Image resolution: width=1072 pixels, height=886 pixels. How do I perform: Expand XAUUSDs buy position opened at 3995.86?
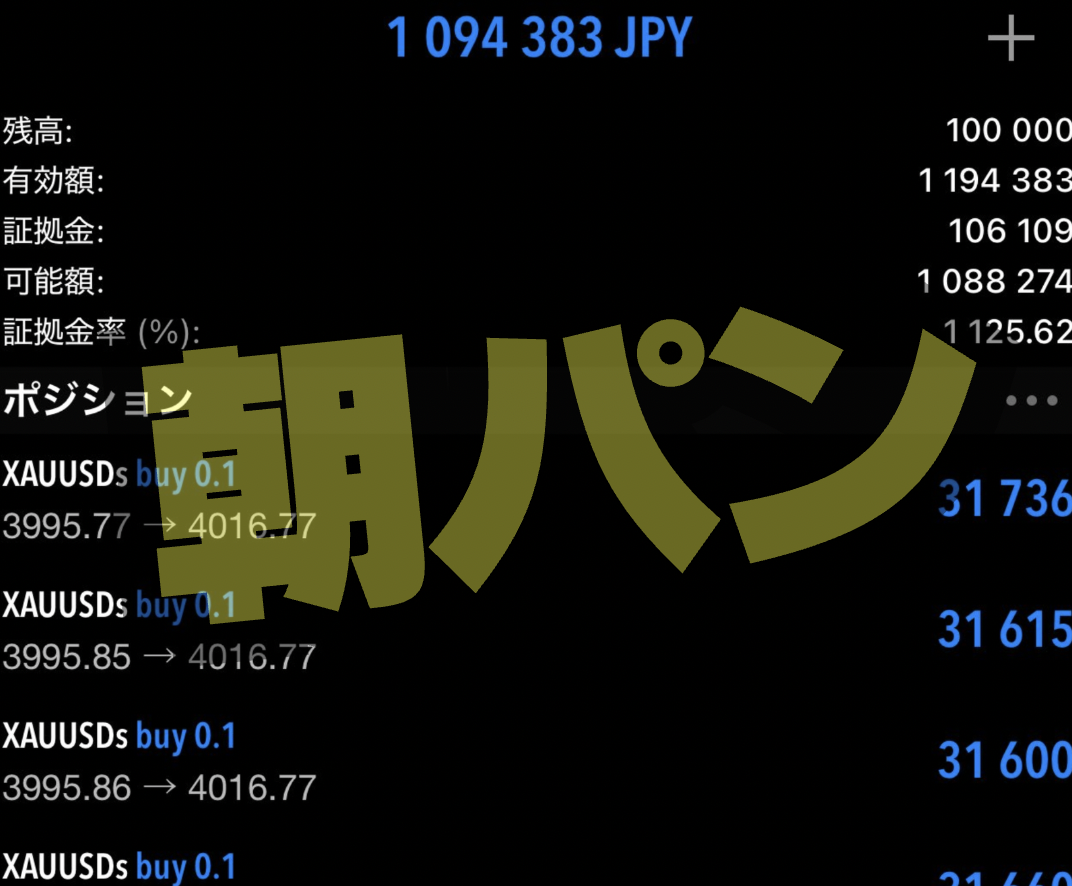point(536,762)
